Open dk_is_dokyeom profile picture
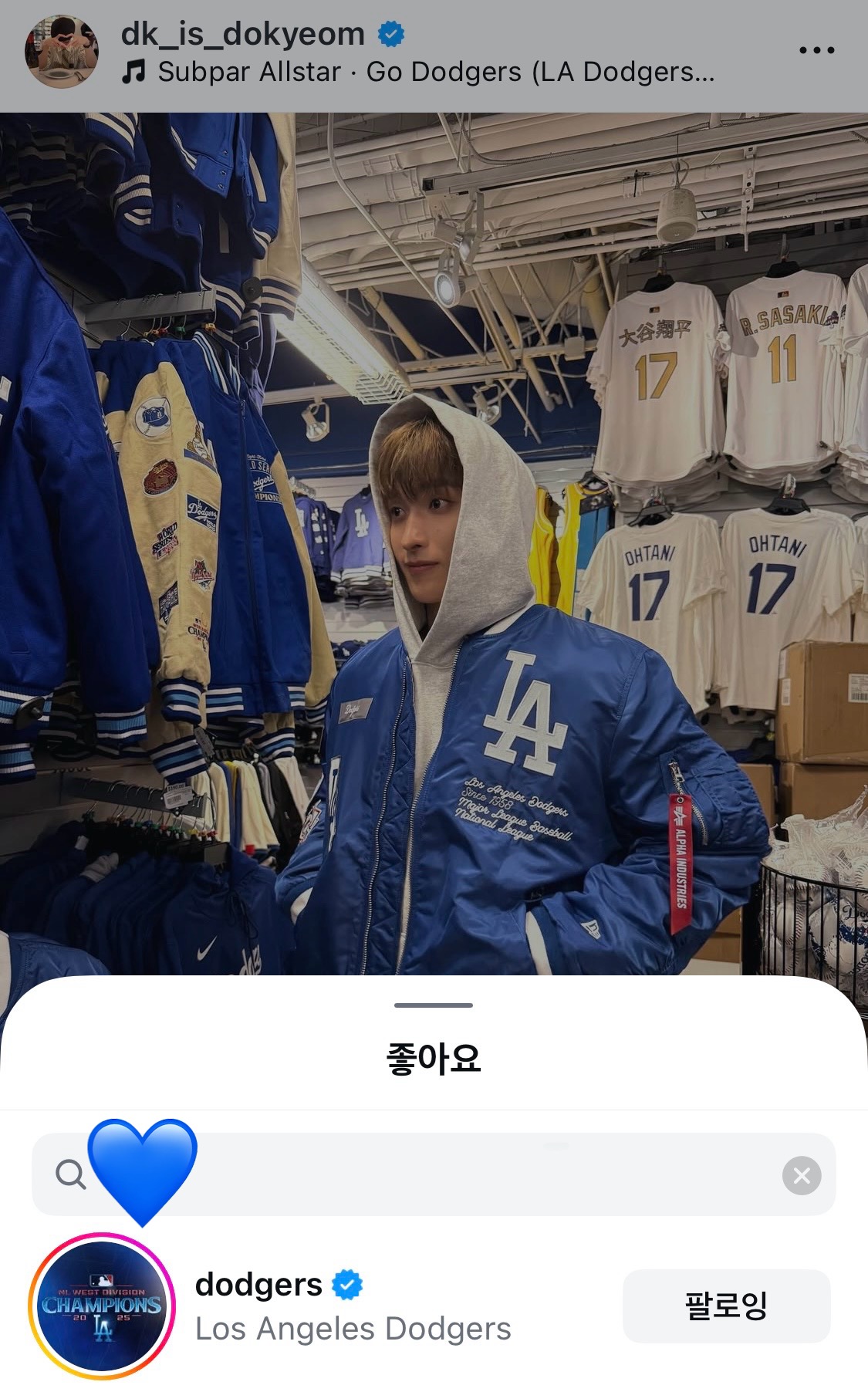This screenshot has width=868, height=1392. coord(62,51)
